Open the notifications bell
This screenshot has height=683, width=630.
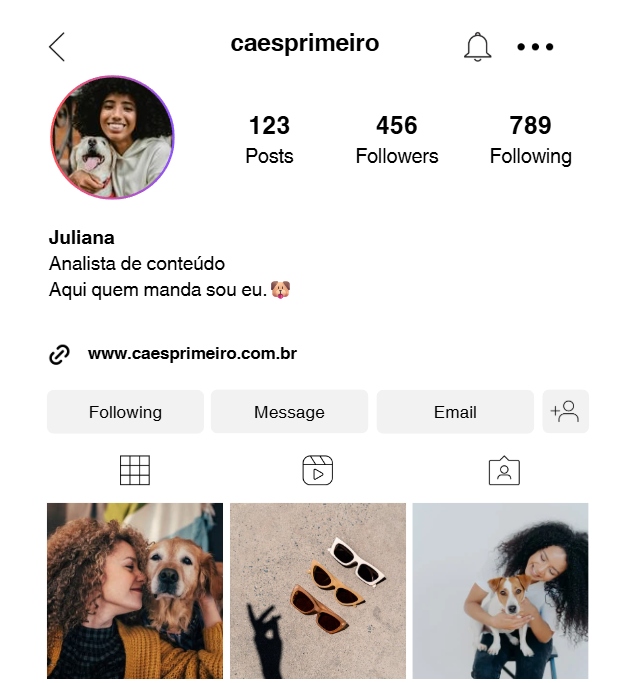[478, 47]
